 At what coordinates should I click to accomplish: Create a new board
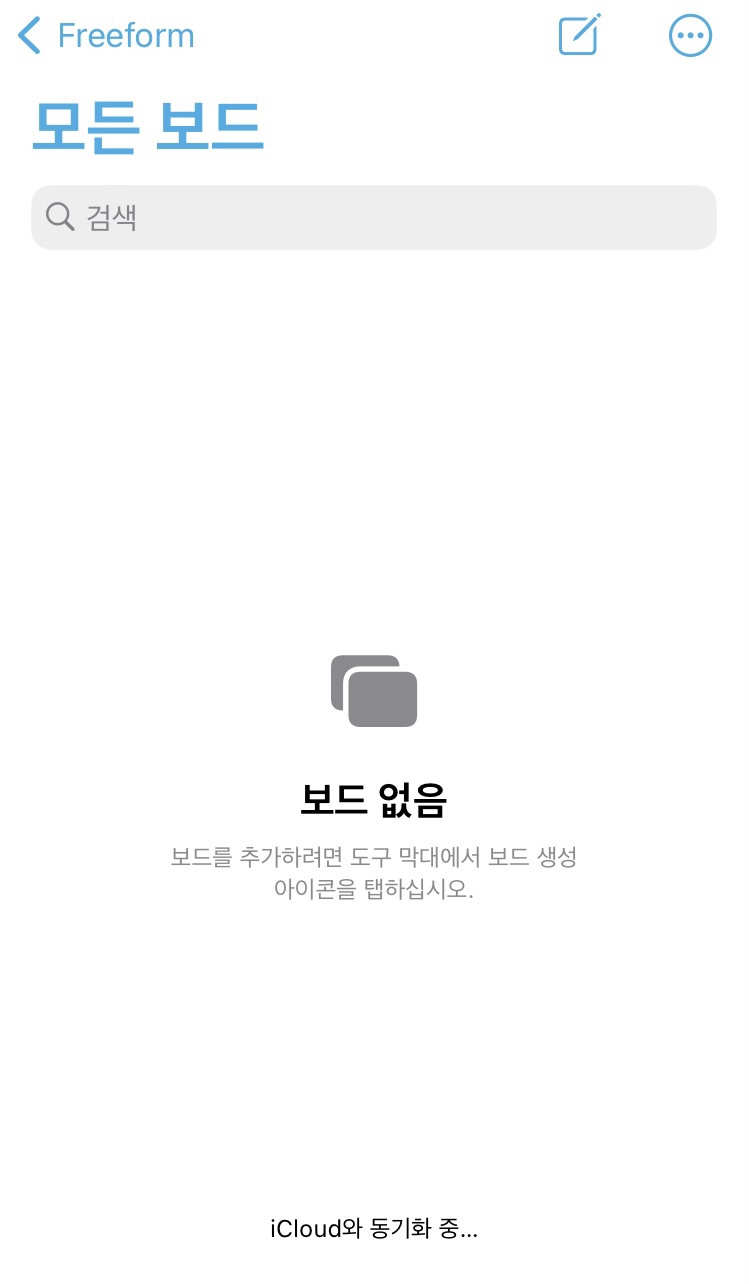pyautogui.click(x=579, y=36)
